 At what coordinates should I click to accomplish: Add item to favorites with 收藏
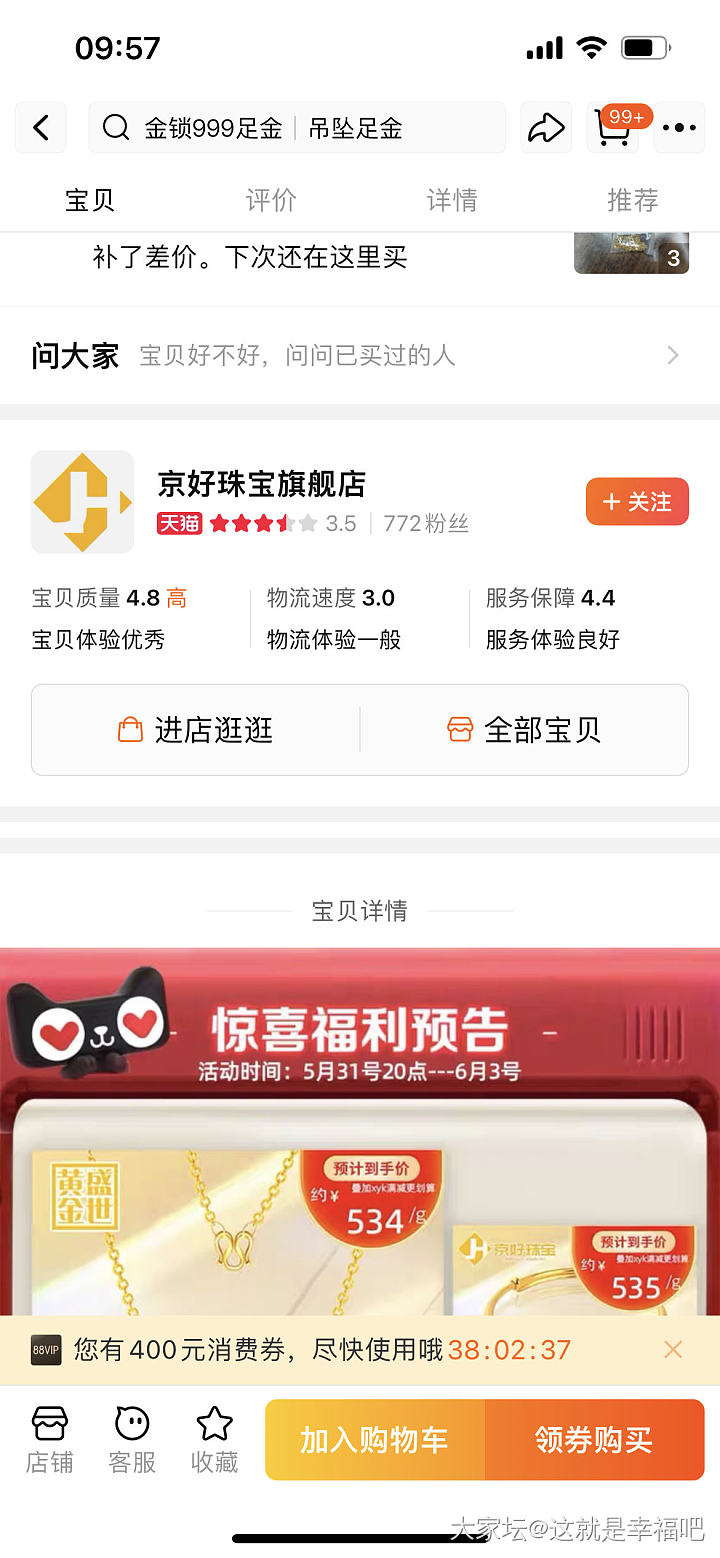pos(214,1440)
